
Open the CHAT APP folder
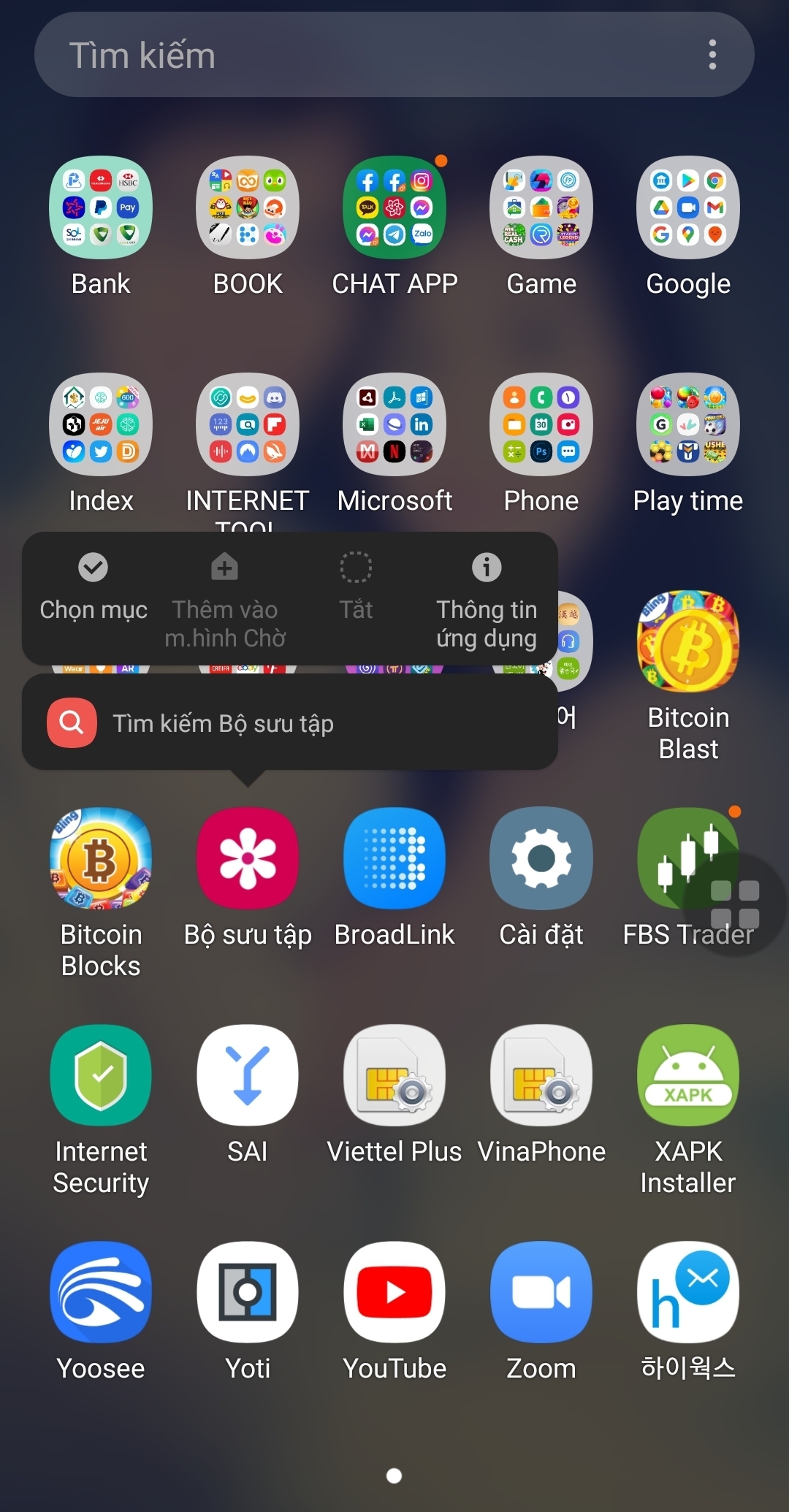(x=394, y=208)
